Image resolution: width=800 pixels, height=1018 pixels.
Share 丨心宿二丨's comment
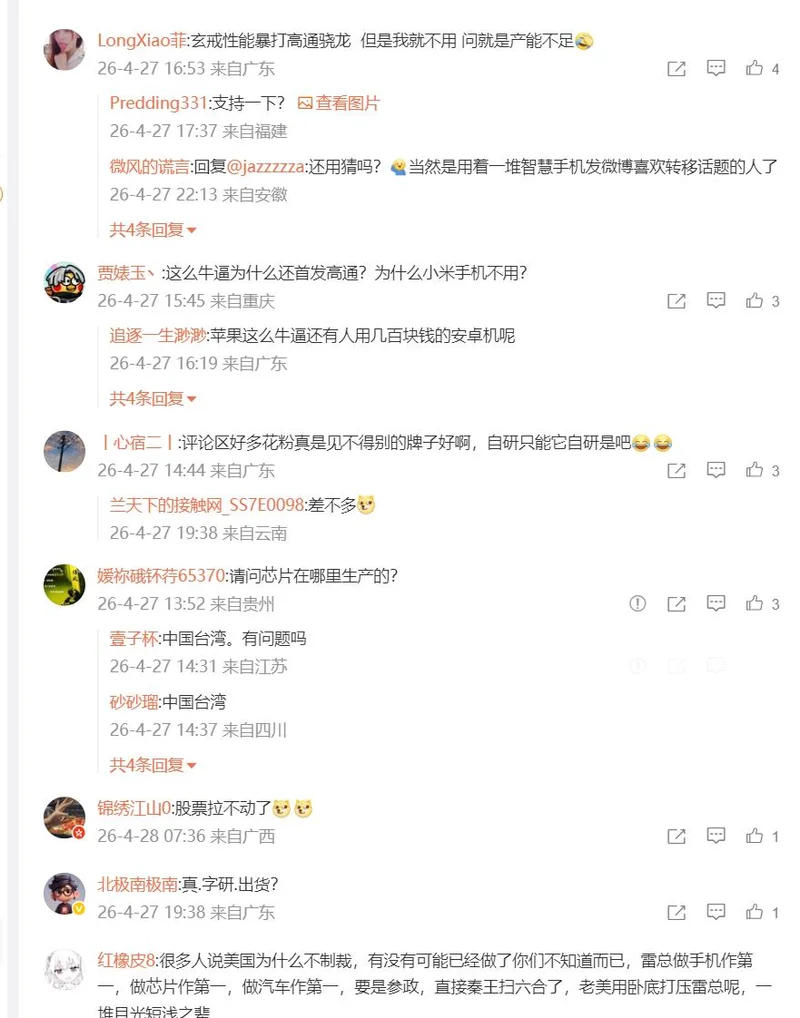pyautogui.click(x=677, y=470)
